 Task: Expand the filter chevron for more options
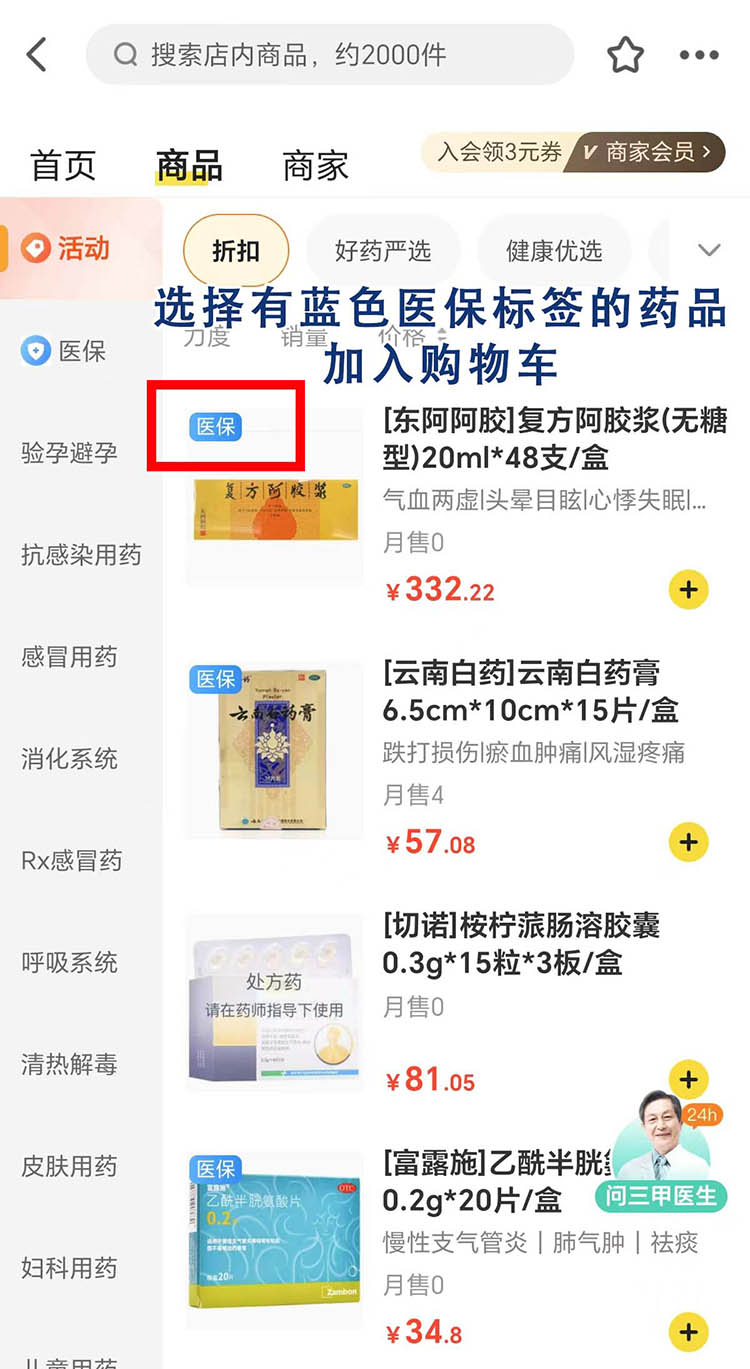point(710,251)
